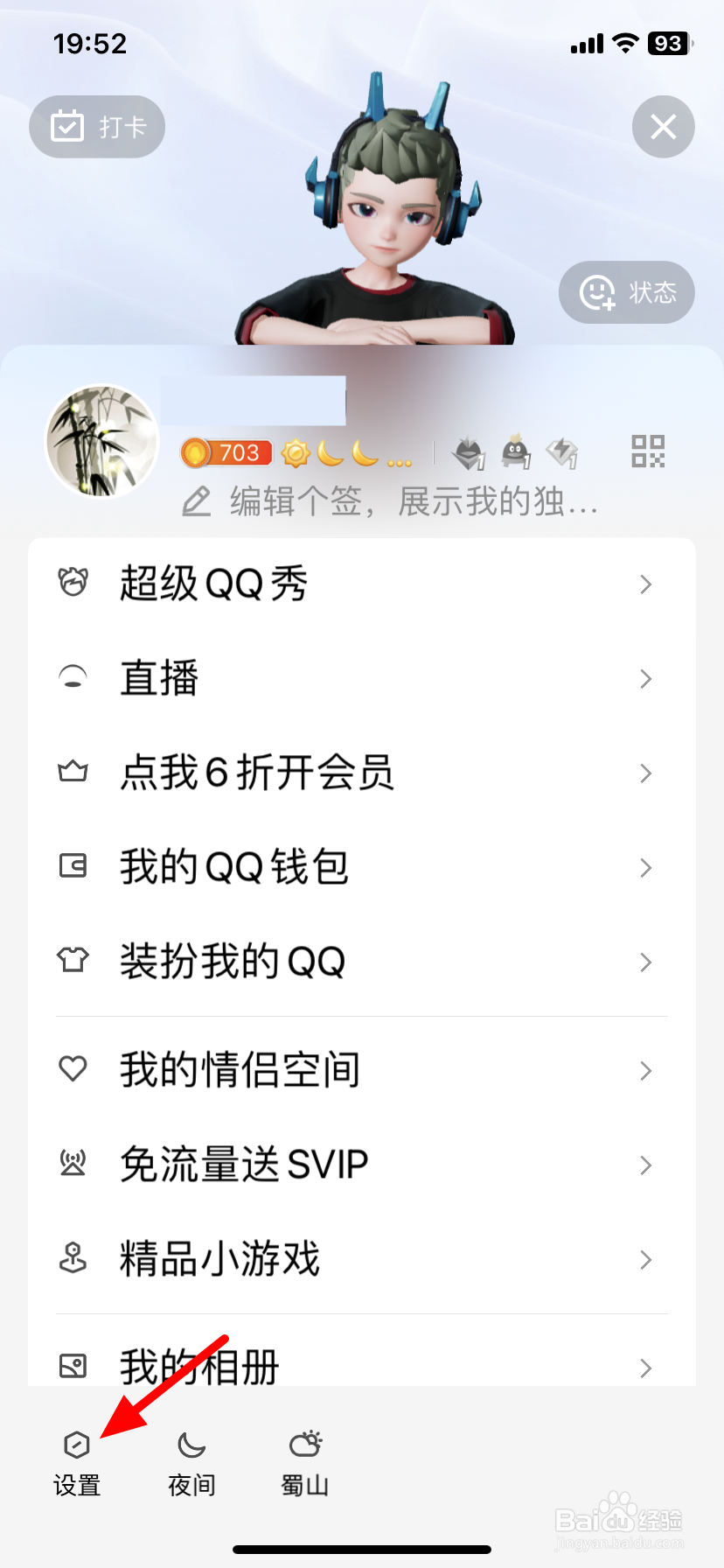Screen dimensions: 724x1568
Task: Open 超级QQ秀
Action: (x=362, y=584)
